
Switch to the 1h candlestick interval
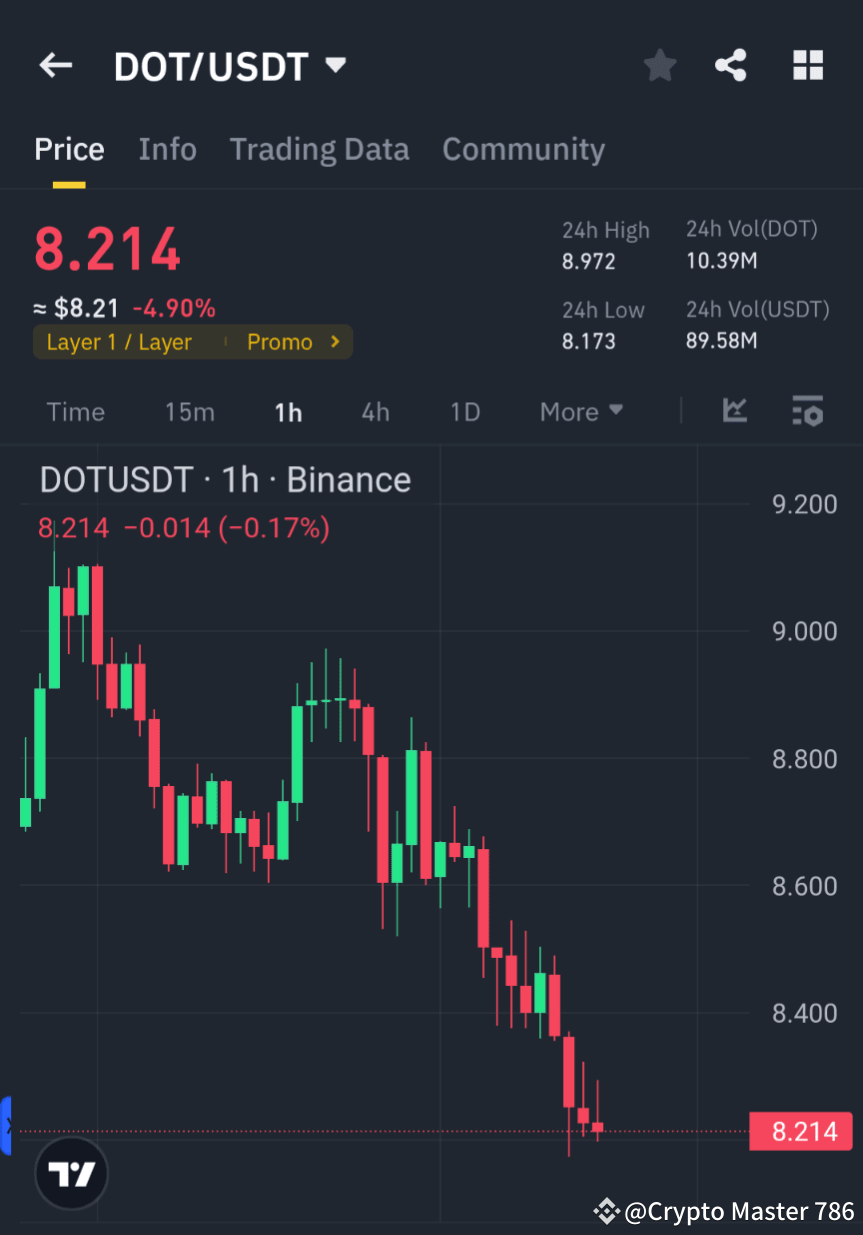tap(288, 411)
